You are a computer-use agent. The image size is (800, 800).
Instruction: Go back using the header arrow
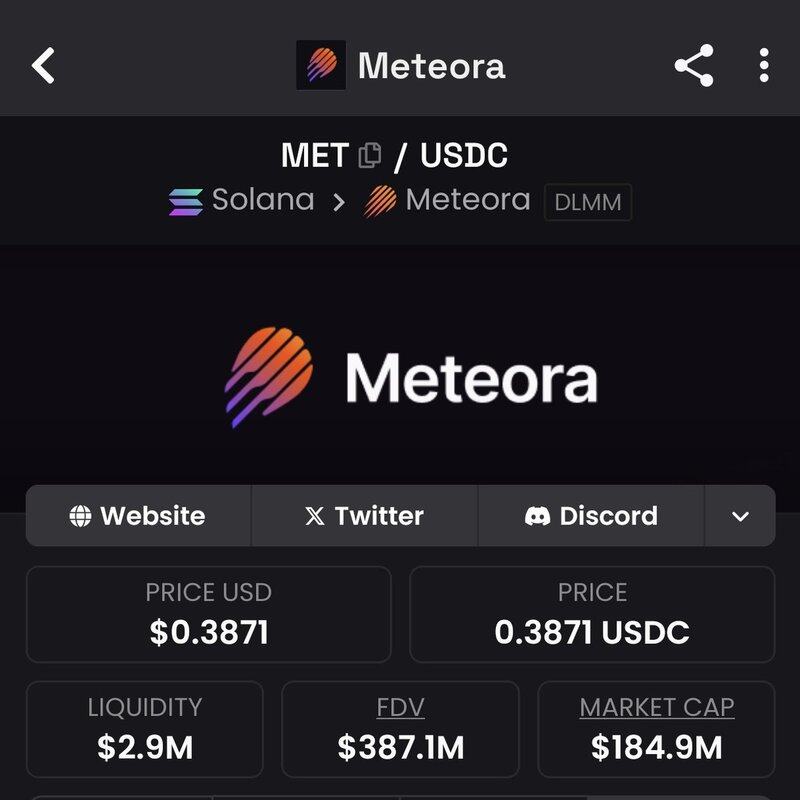click(43, 66)
